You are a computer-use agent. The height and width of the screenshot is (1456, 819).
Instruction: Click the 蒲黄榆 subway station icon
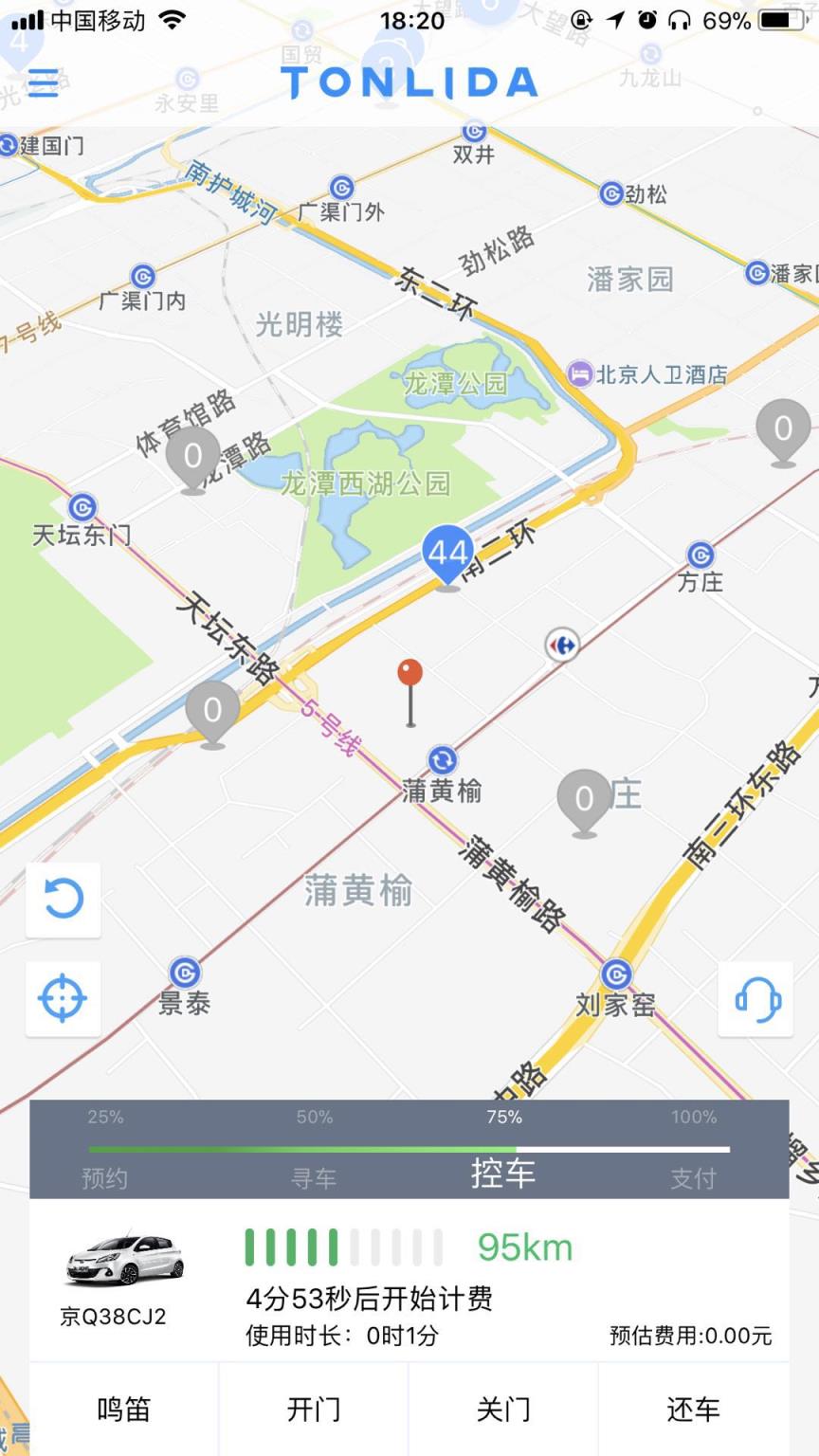(443, 759)
